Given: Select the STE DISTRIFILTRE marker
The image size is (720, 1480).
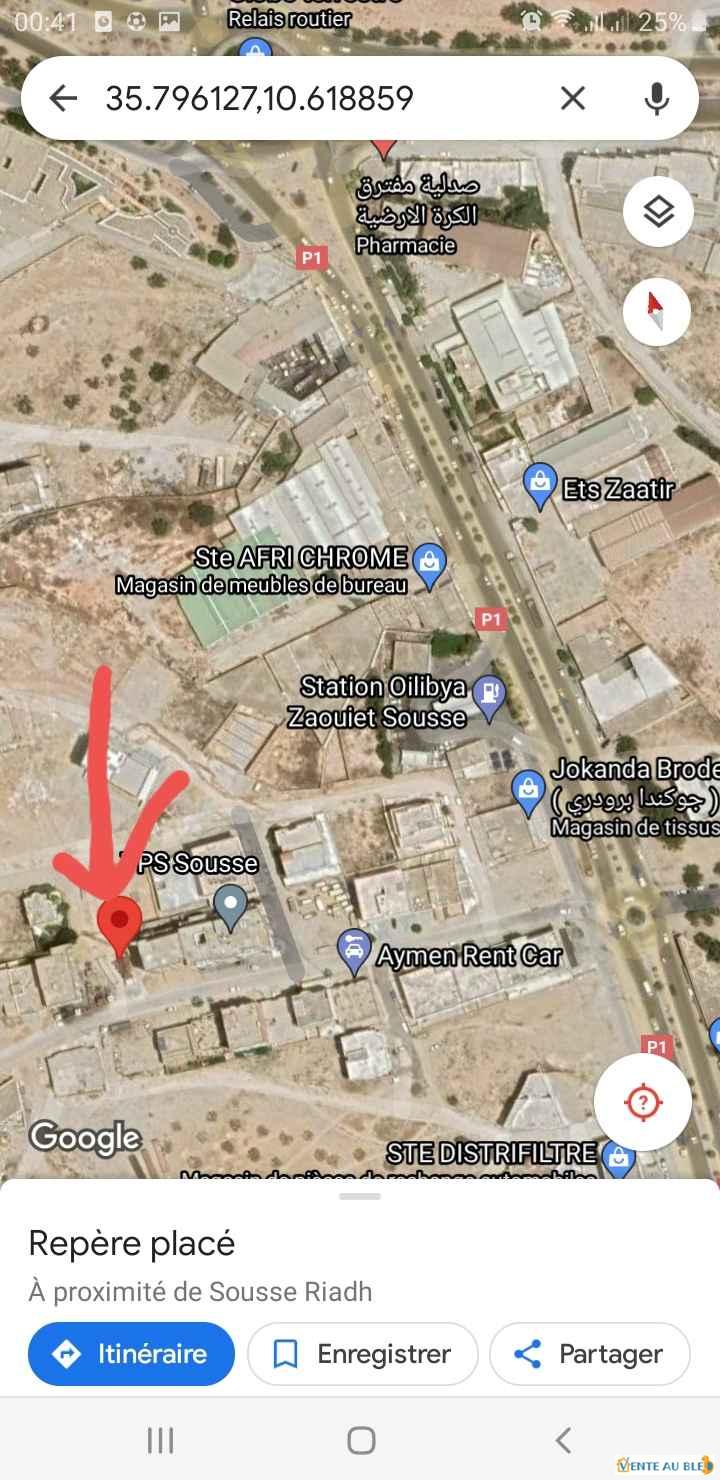Looking at the screenshot, I should pos(619,1160).
